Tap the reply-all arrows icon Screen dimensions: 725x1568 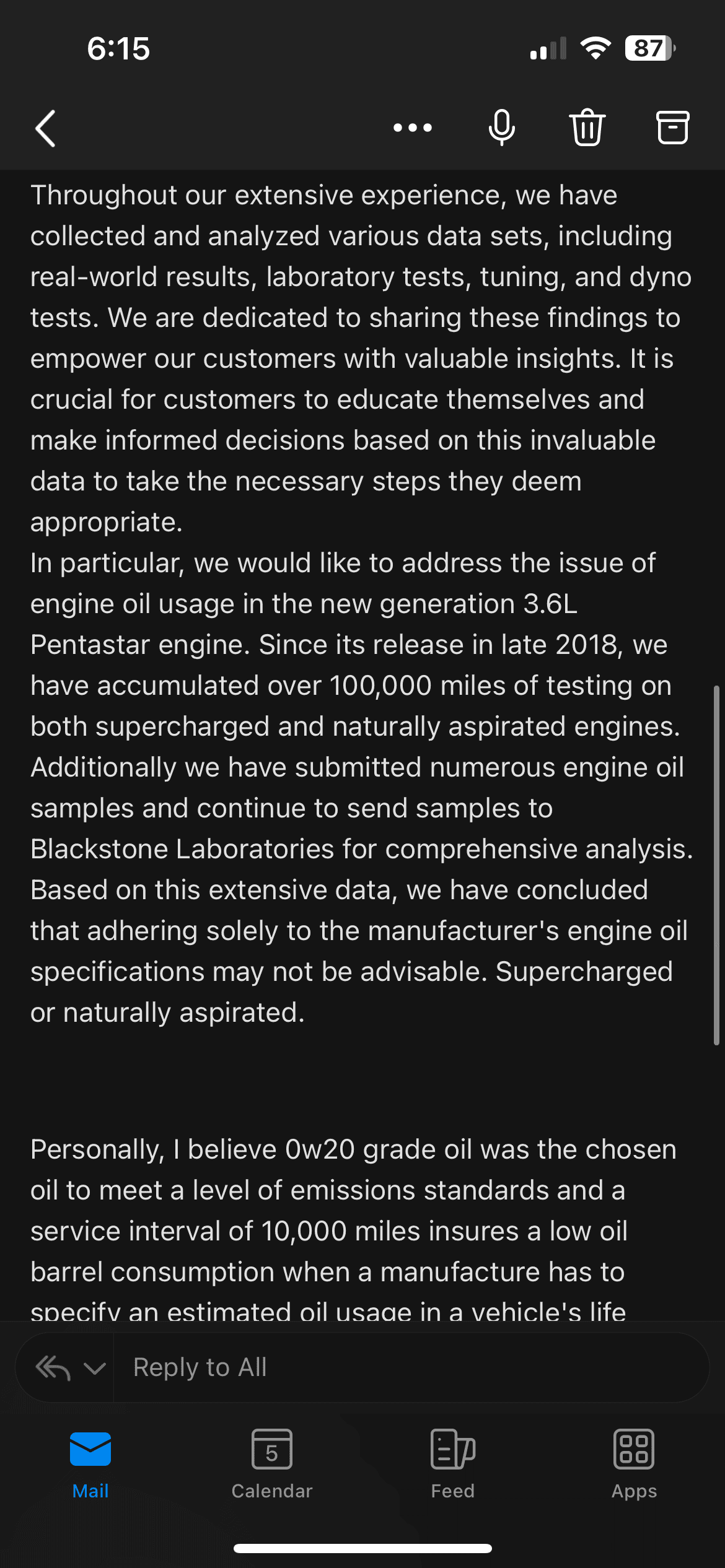[53, 1368]
